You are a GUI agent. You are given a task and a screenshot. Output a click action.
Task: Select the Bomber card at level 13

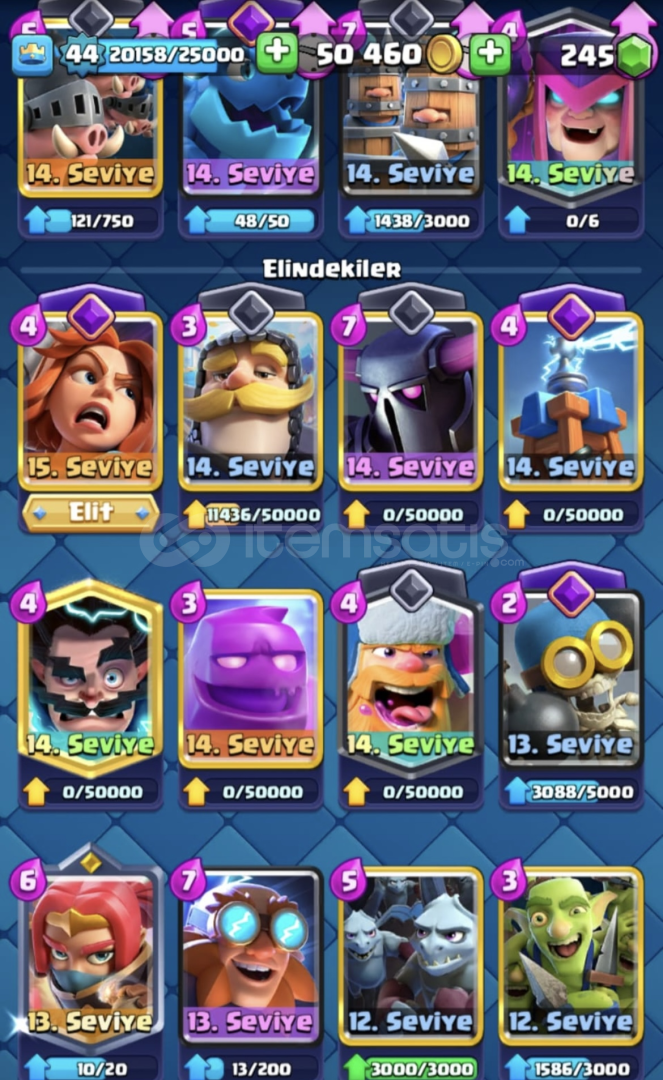570,680
